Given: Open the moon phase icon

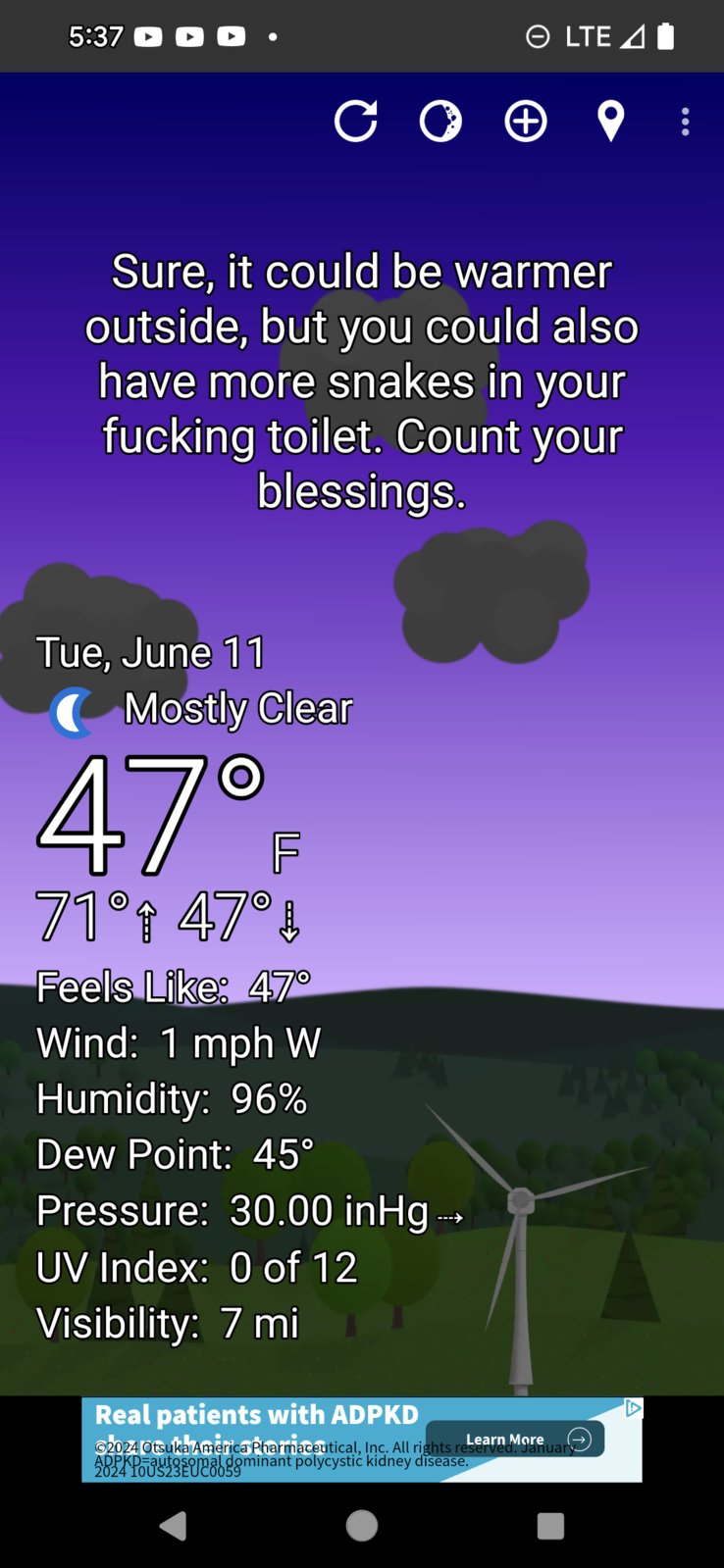Looking at the screenshot, I should click(440, 122).
